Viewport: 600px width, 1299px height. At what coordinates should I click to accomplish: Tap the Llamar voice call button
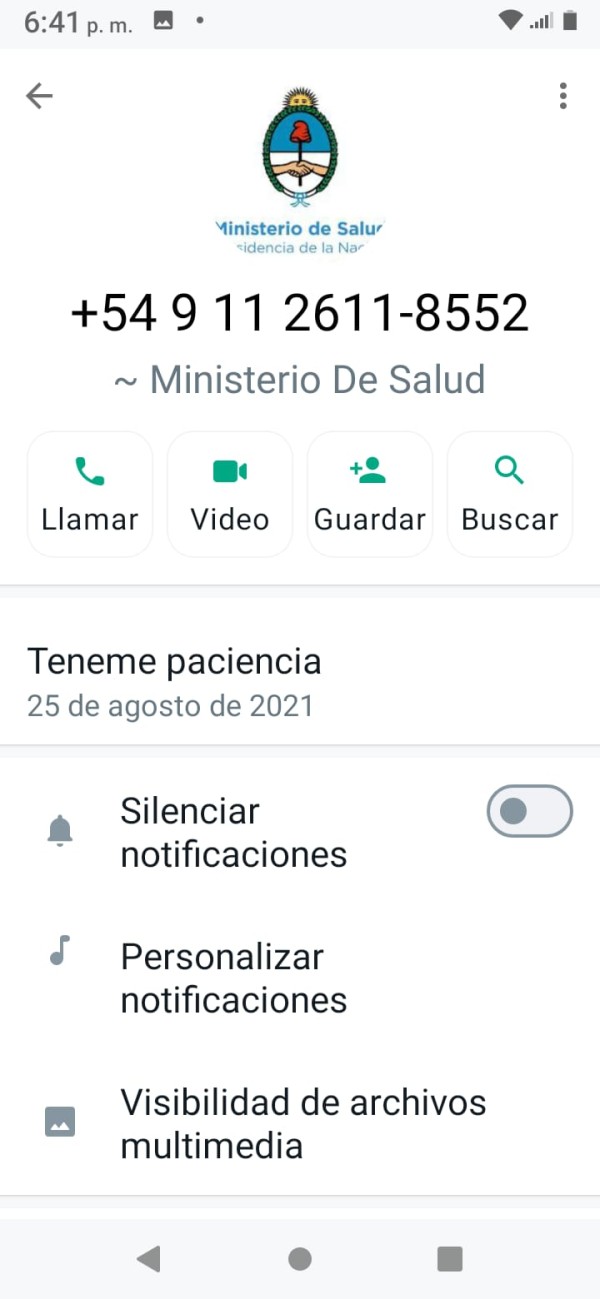tap(90, 494)
